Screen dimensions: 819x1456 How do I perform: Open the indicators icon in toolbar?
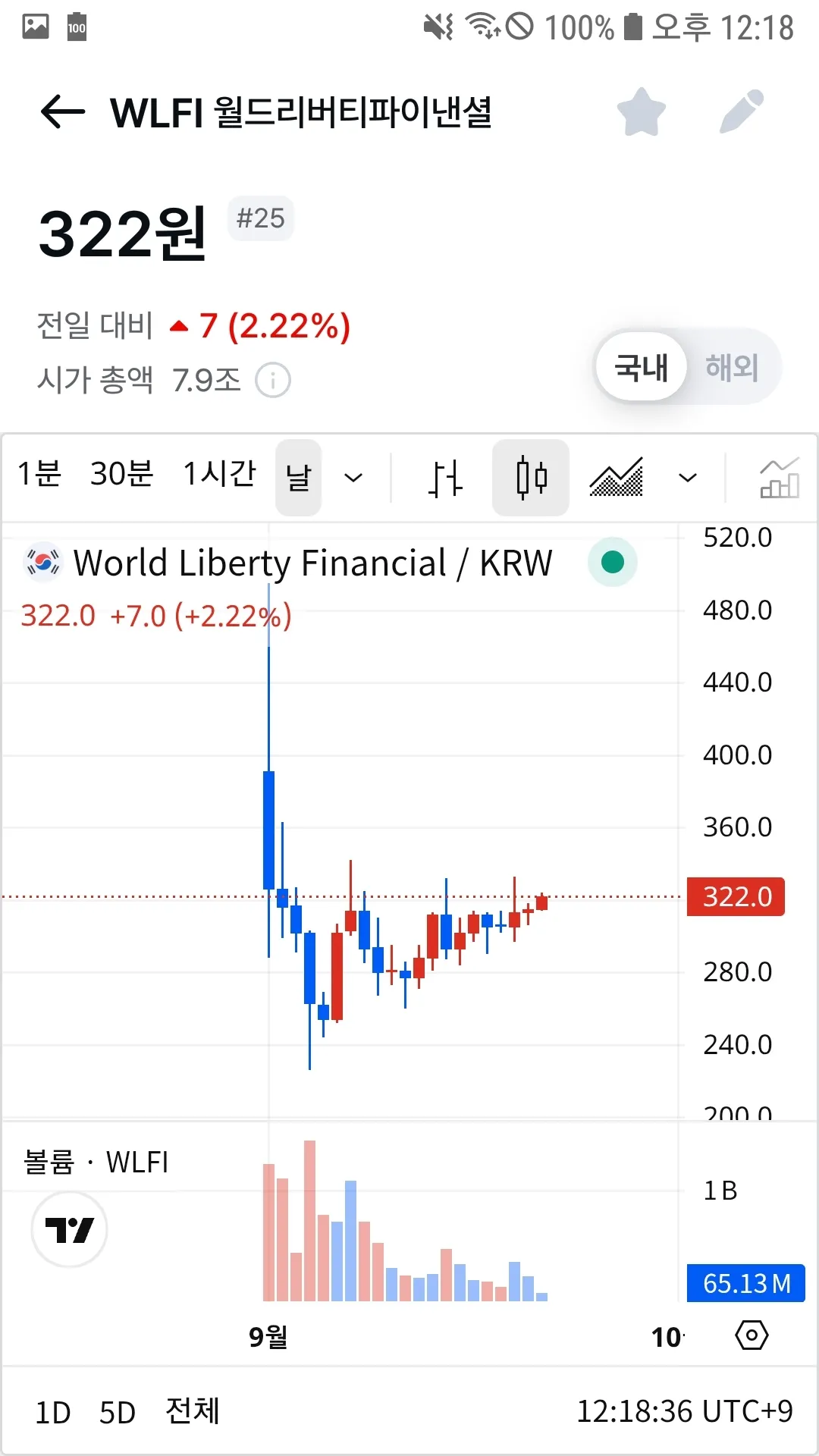point(780,478)
